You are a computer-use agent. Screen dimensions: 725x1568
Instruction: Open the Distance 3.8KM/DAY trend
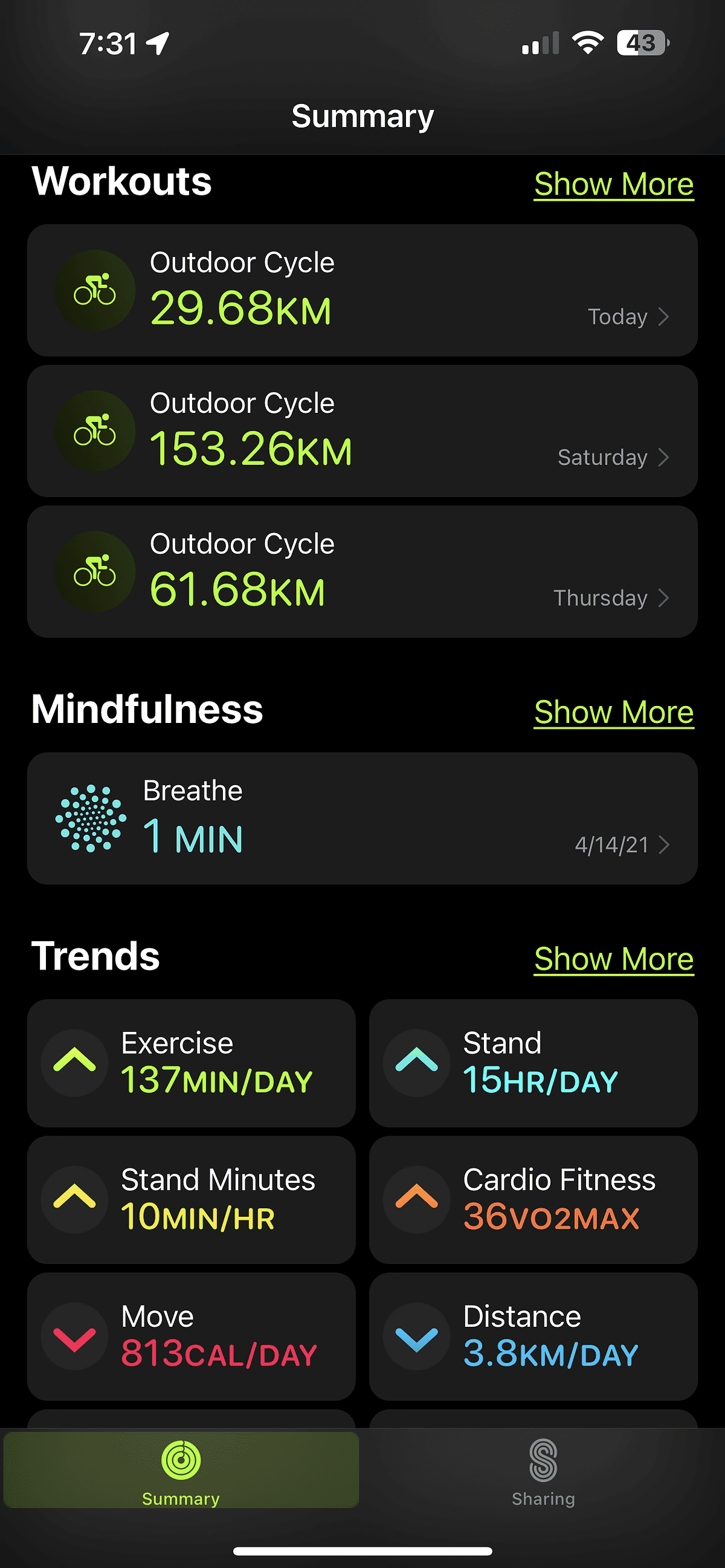pyautogui.click(x=533, y=1336)
